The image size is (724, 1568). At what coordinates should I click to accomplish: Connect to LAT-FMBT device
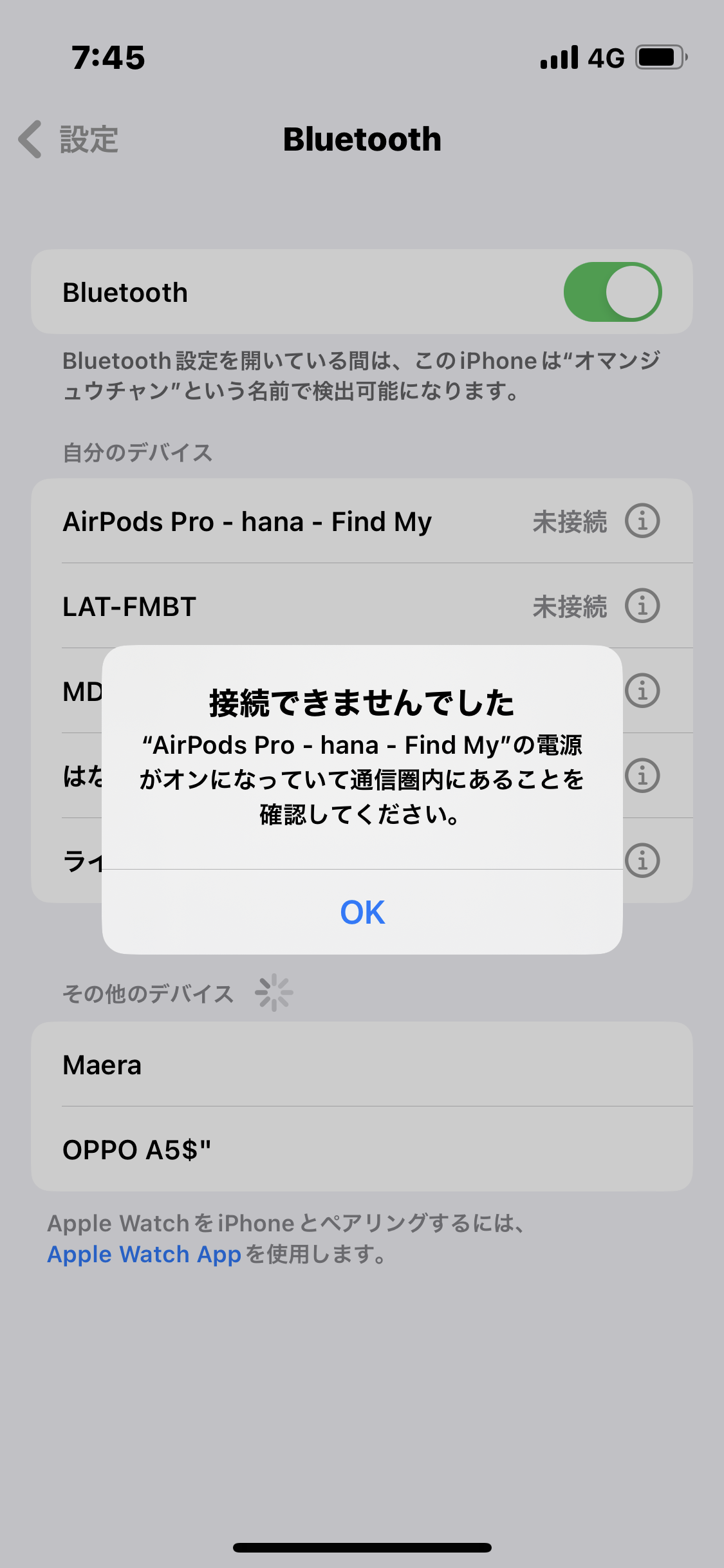pos(130,606)
